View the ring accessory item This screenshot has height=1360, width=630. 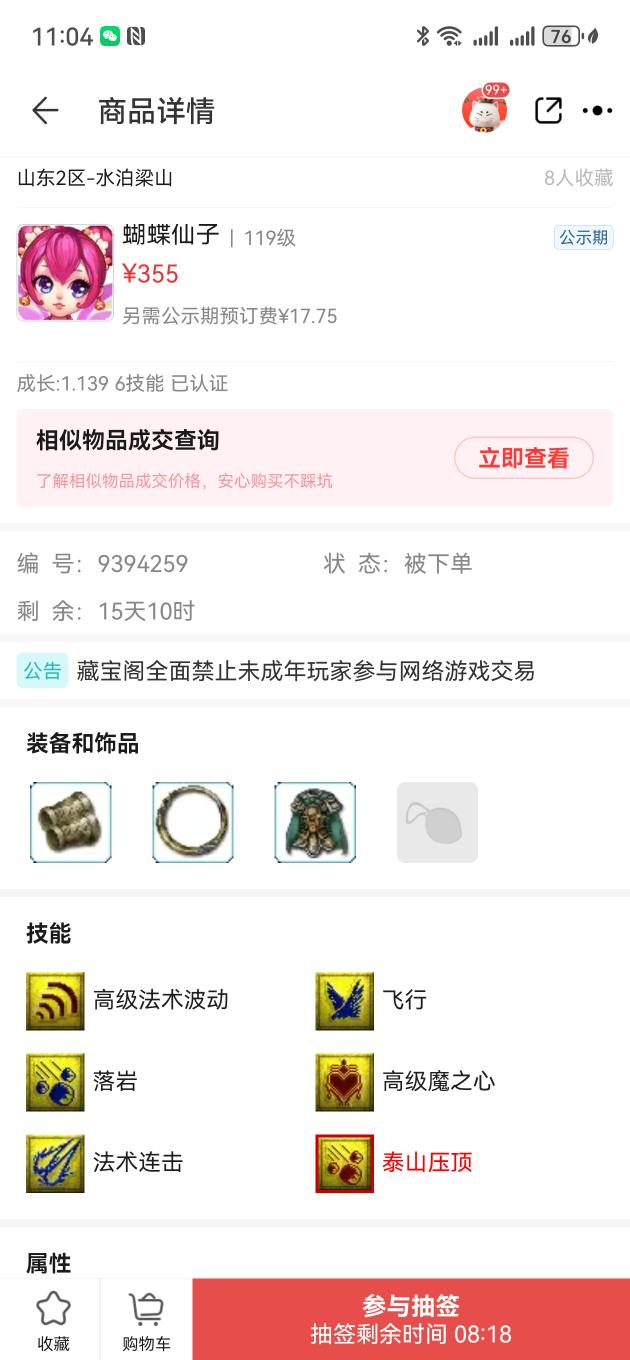pos(193,822)
